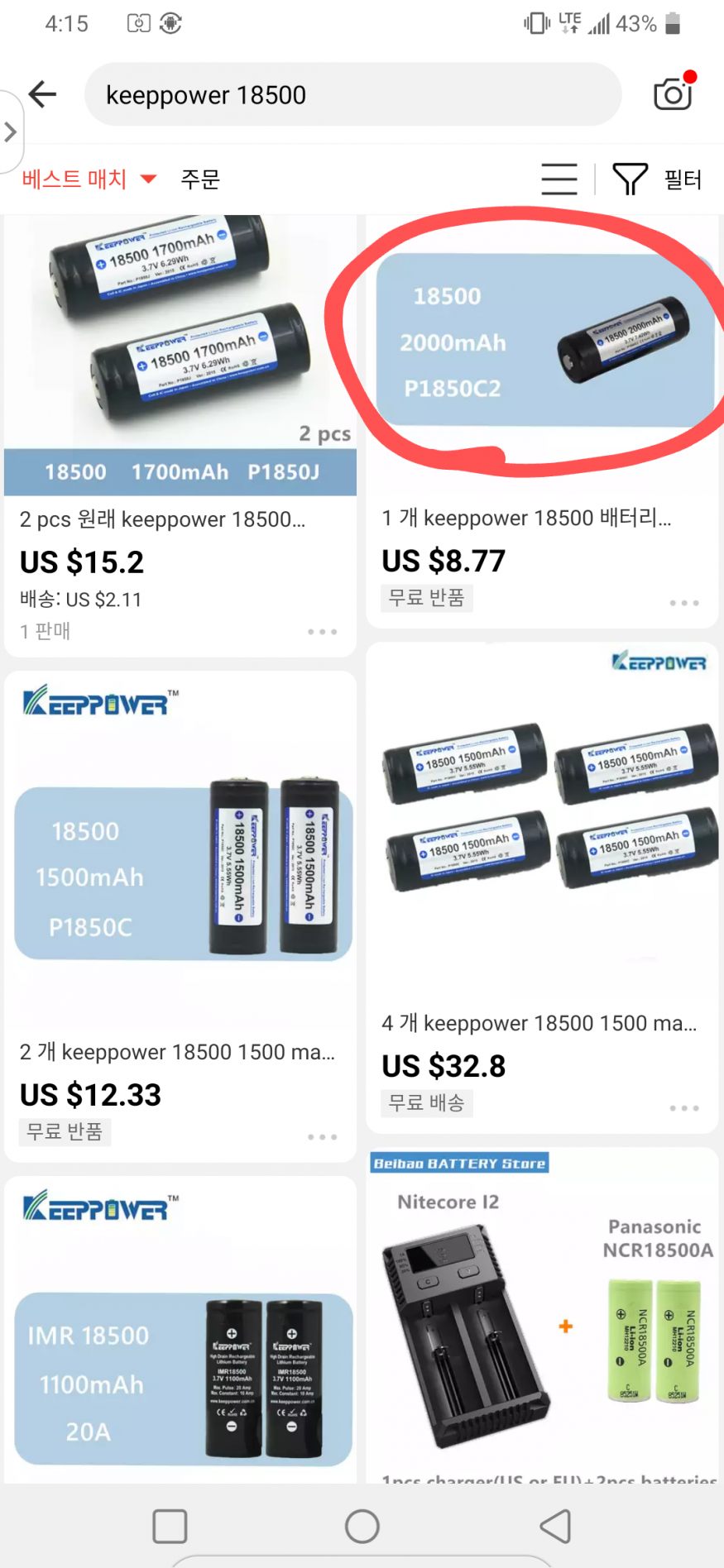
Task: Expand the side panel arrow tab
Action: click(x=10, y=131)
